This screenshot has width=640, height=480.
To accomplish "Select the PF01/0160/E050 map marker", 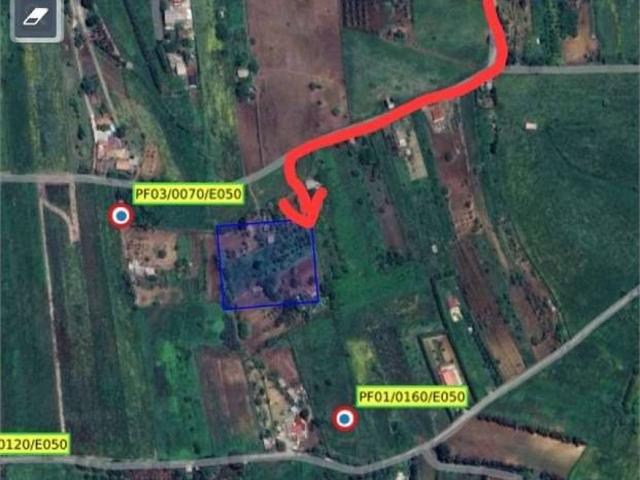I will tap(345, 418).
